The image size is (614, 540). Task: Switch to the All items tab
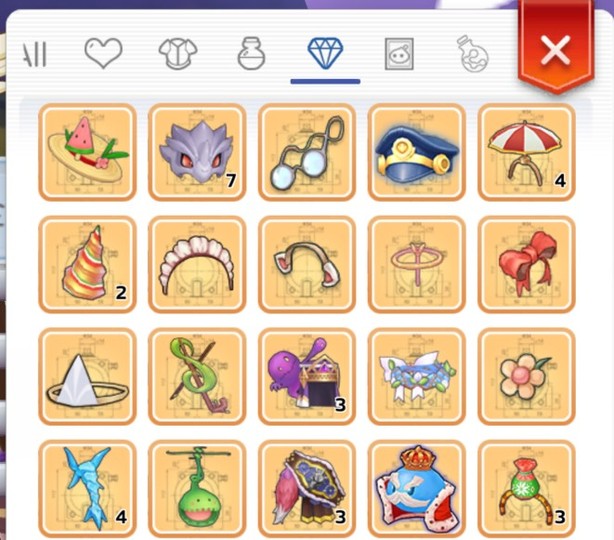(x=35, y=53)
